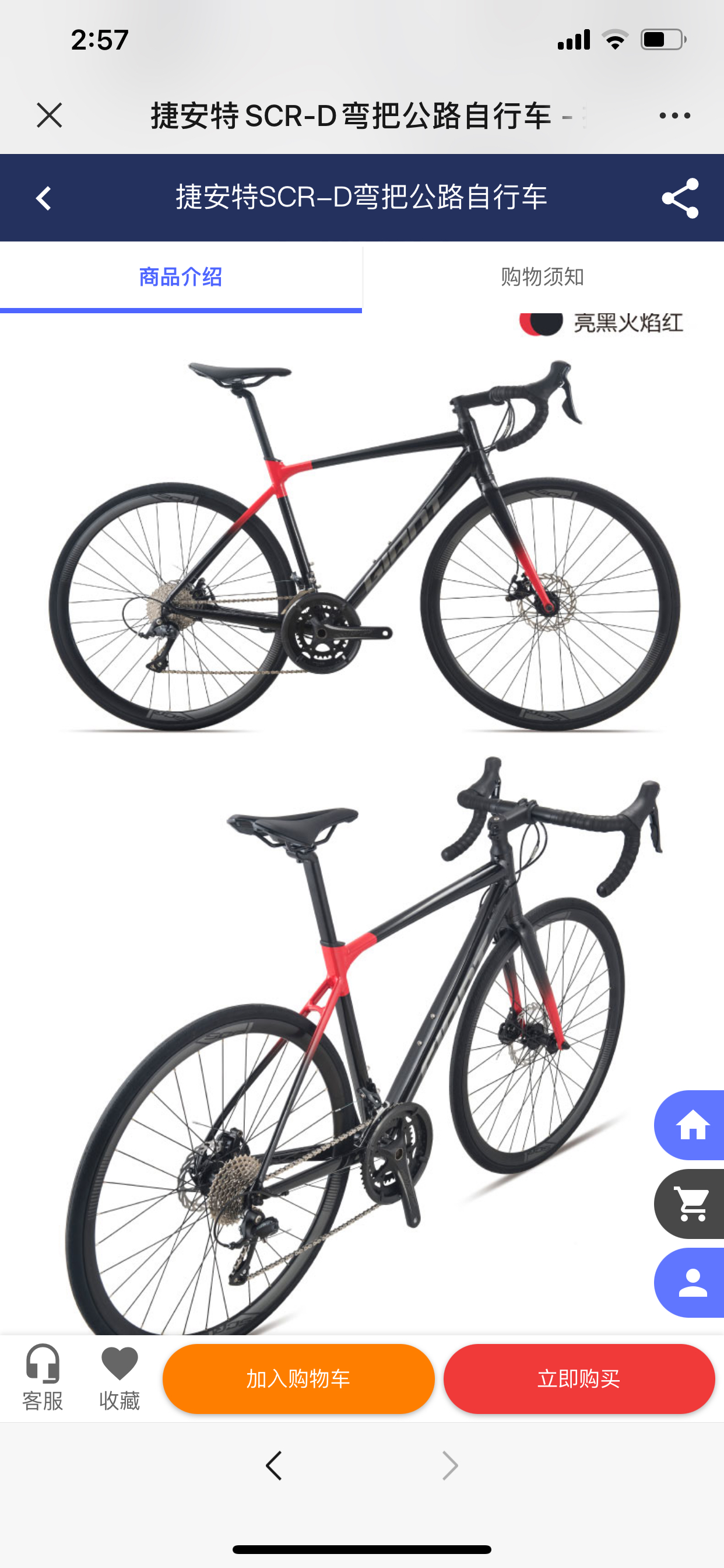
Task: Navigate back in the browser bar
Action: [275, 1466]
